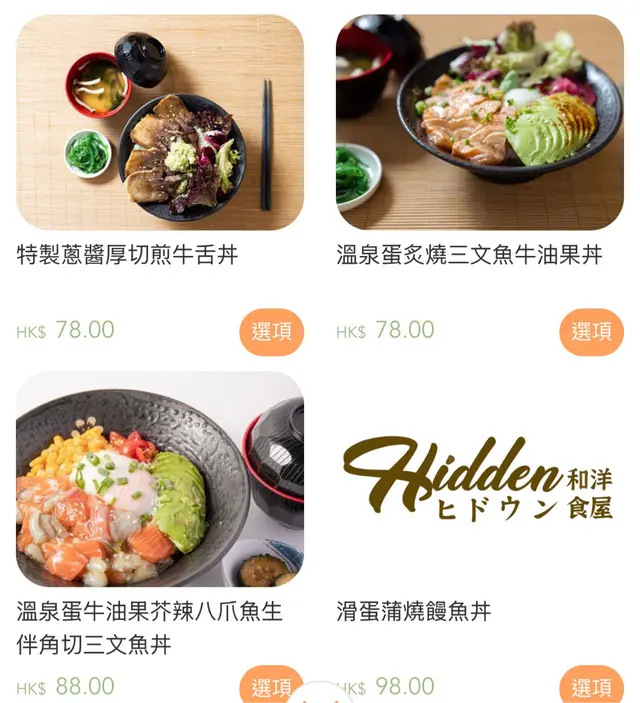Open the 特製蔥醬厚切煎牛舌丼 dish photo
Viewport: 640px width, 703px height.
click(160, 122)
